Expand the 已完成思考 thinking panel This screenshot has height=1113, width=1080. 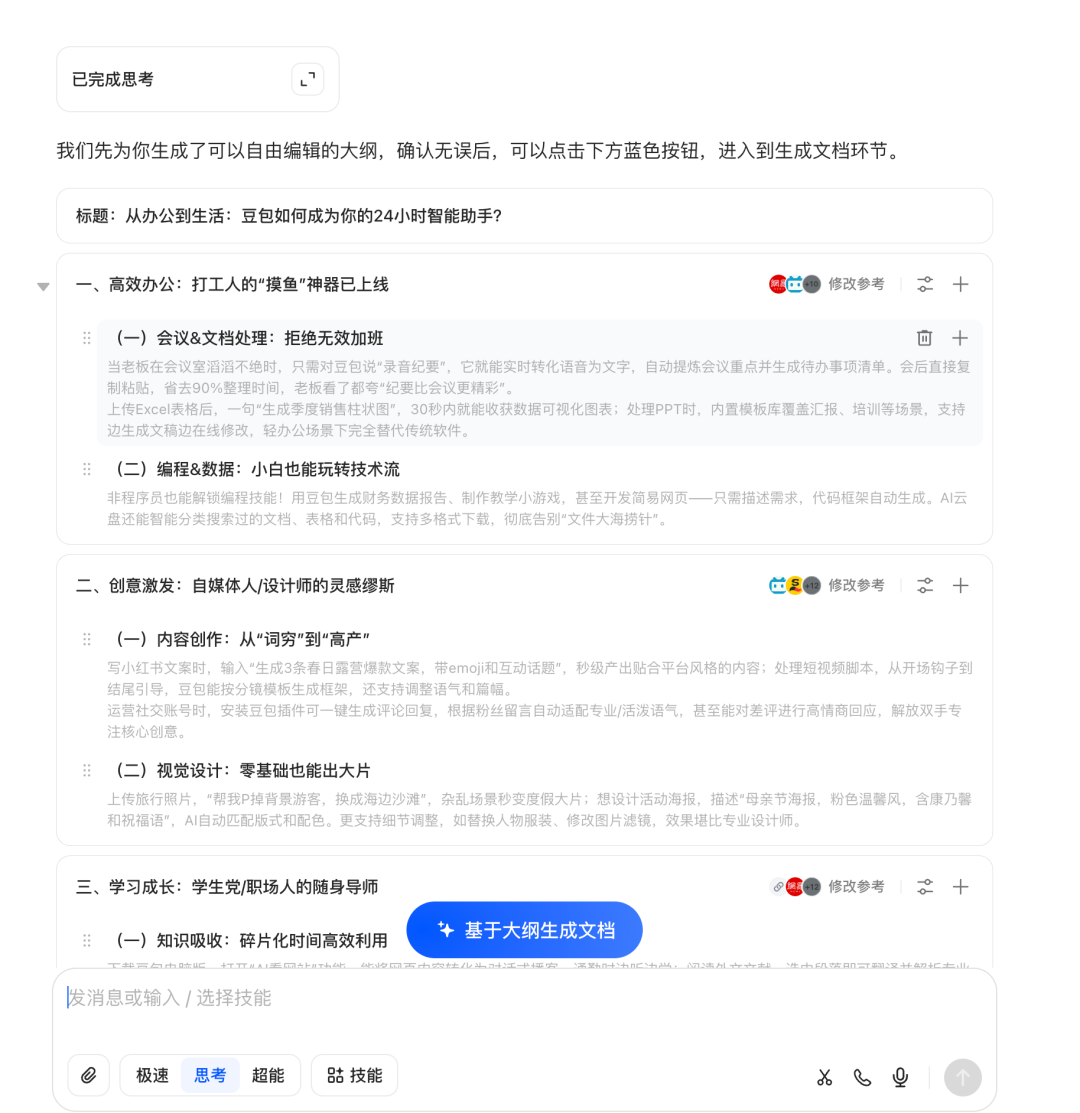pos(308,79)
